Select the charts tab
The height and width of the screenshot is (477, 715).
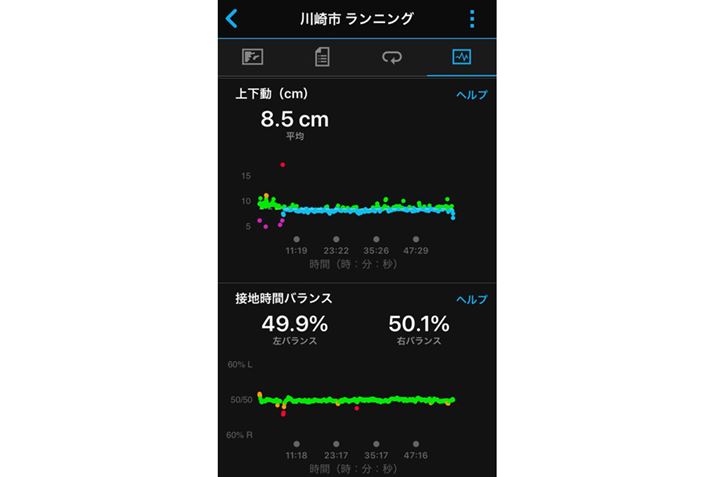coord(461,57)
